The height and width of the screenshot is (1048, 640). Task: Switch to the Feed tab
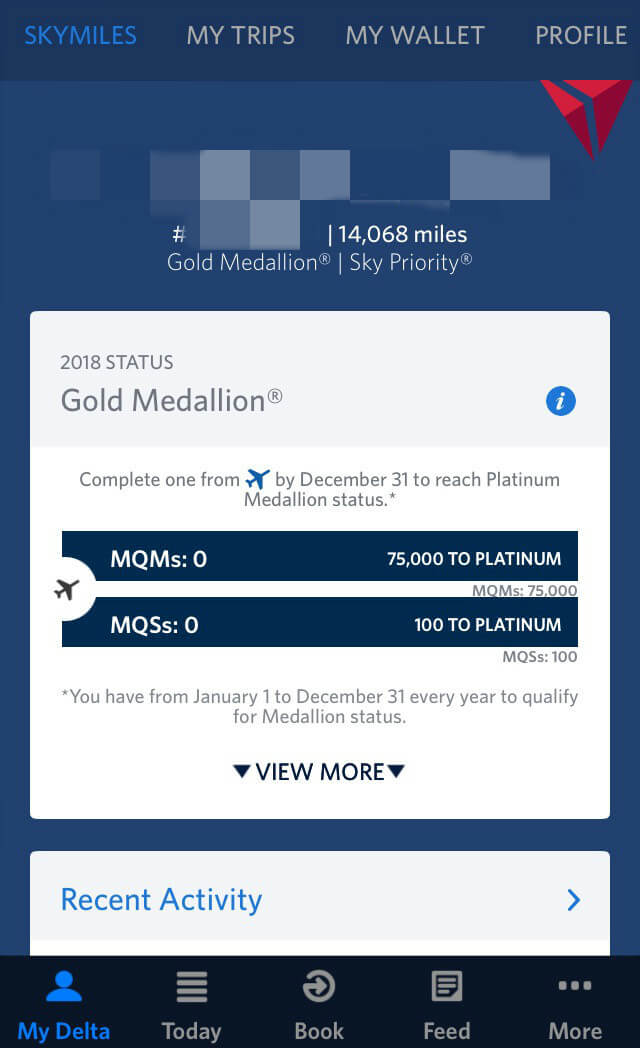pyautogui.click(x=446, y=1003)
